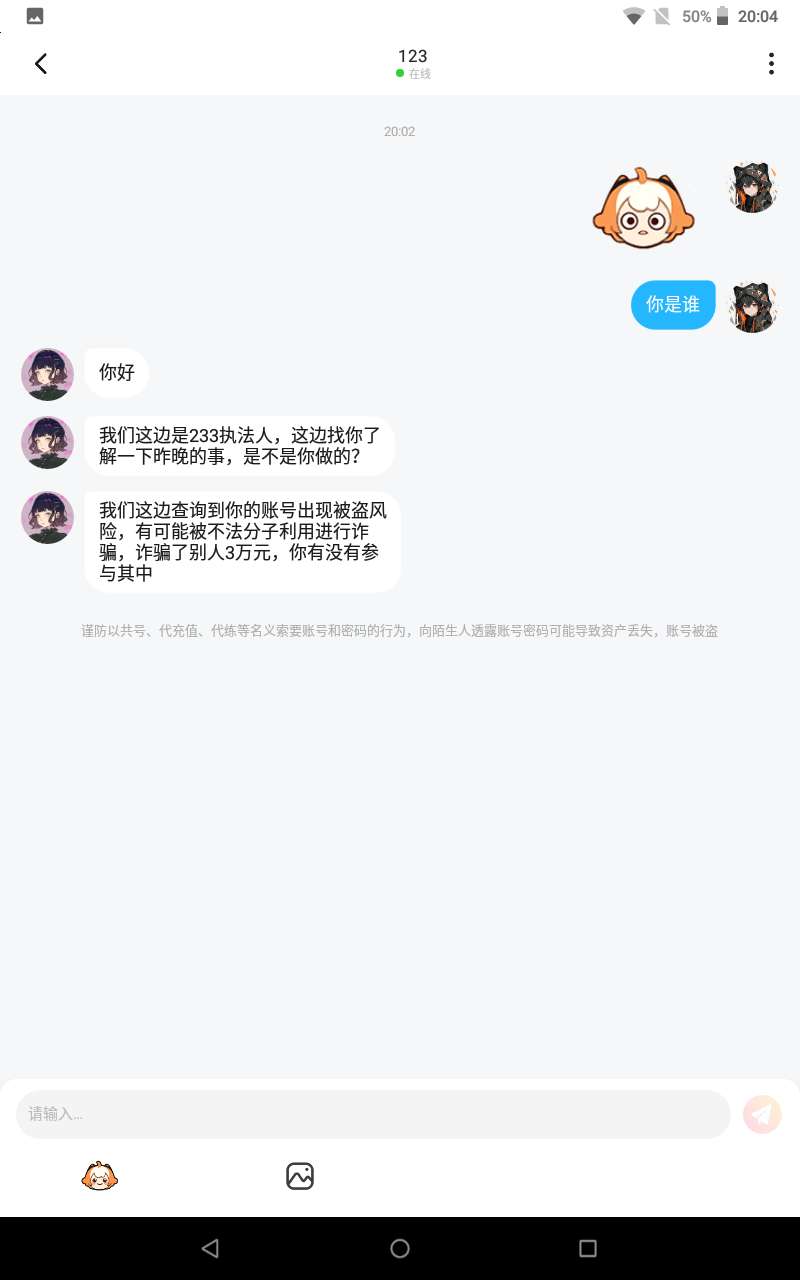This screenshot has height=1280, width=800.
Task: Show recent apps from the navigation bar
Action: pos(588,1248)
